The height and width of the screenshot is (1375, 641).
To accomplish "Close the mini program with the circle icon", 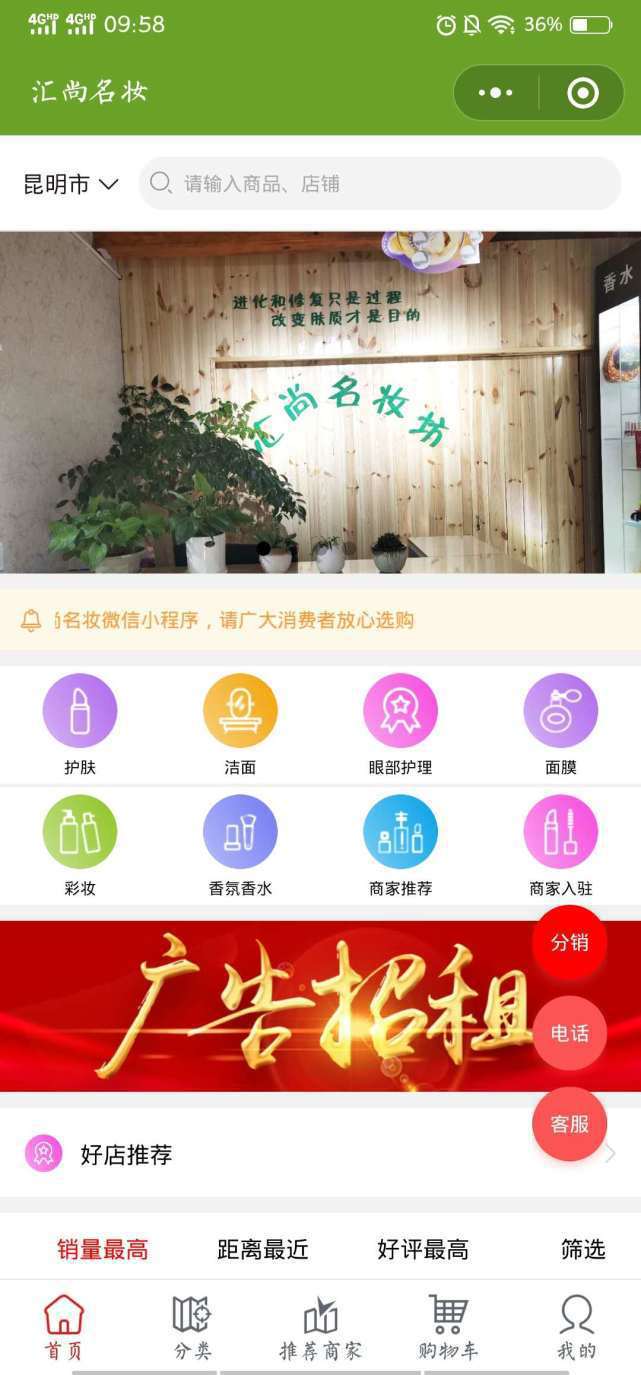I will (x=582, y=93).
